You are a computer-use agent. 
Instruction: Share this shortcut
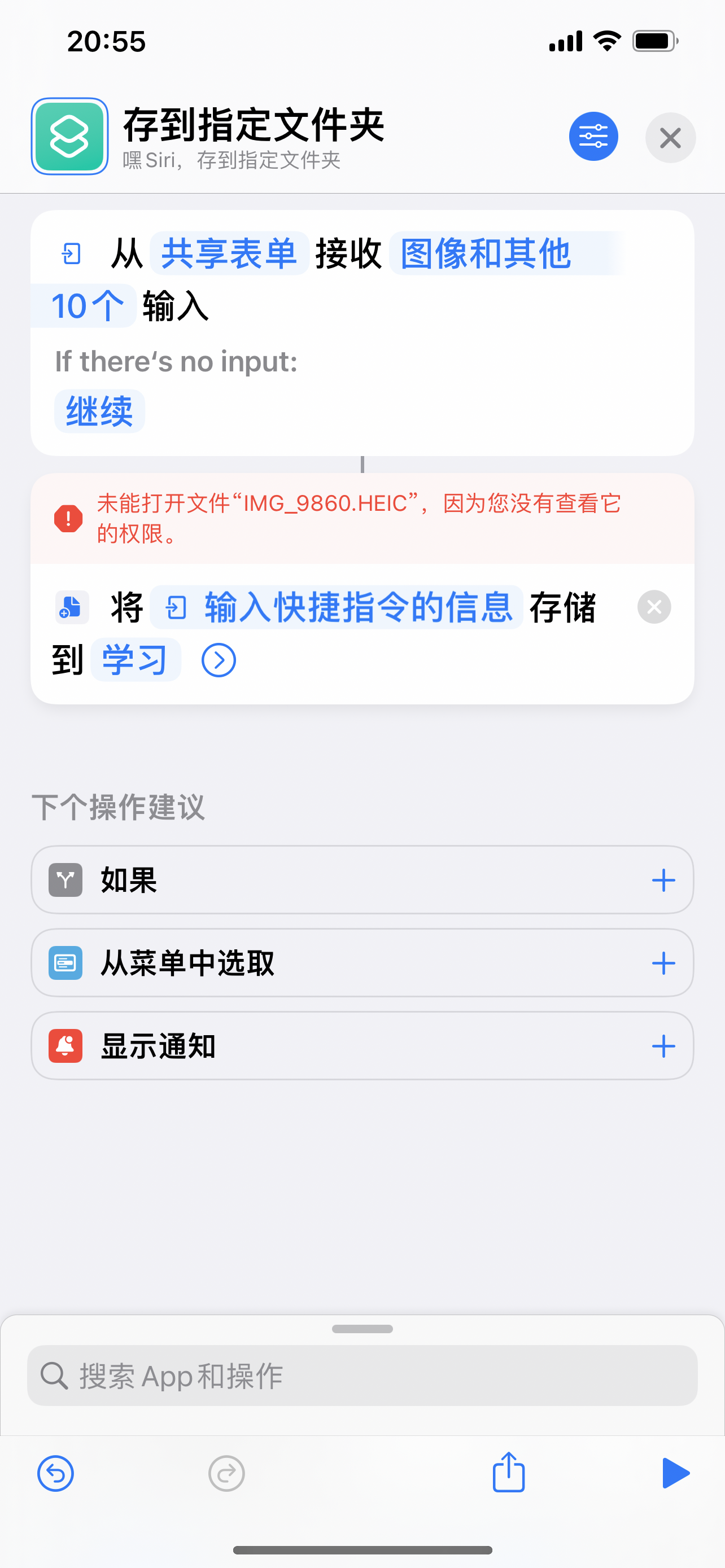tap(508, 1473)
